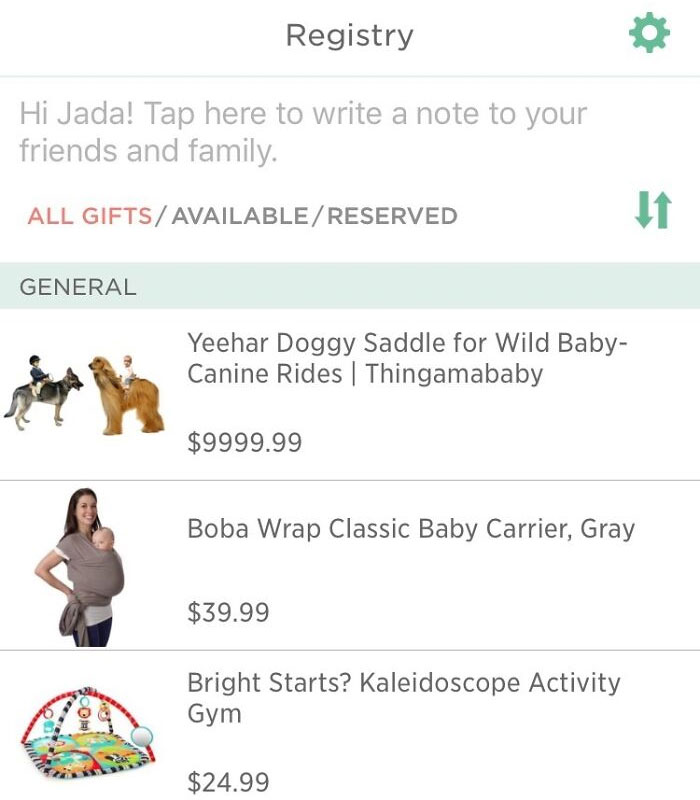
Task: Open the sort order arrows
Action: click(x=652, y=210)
